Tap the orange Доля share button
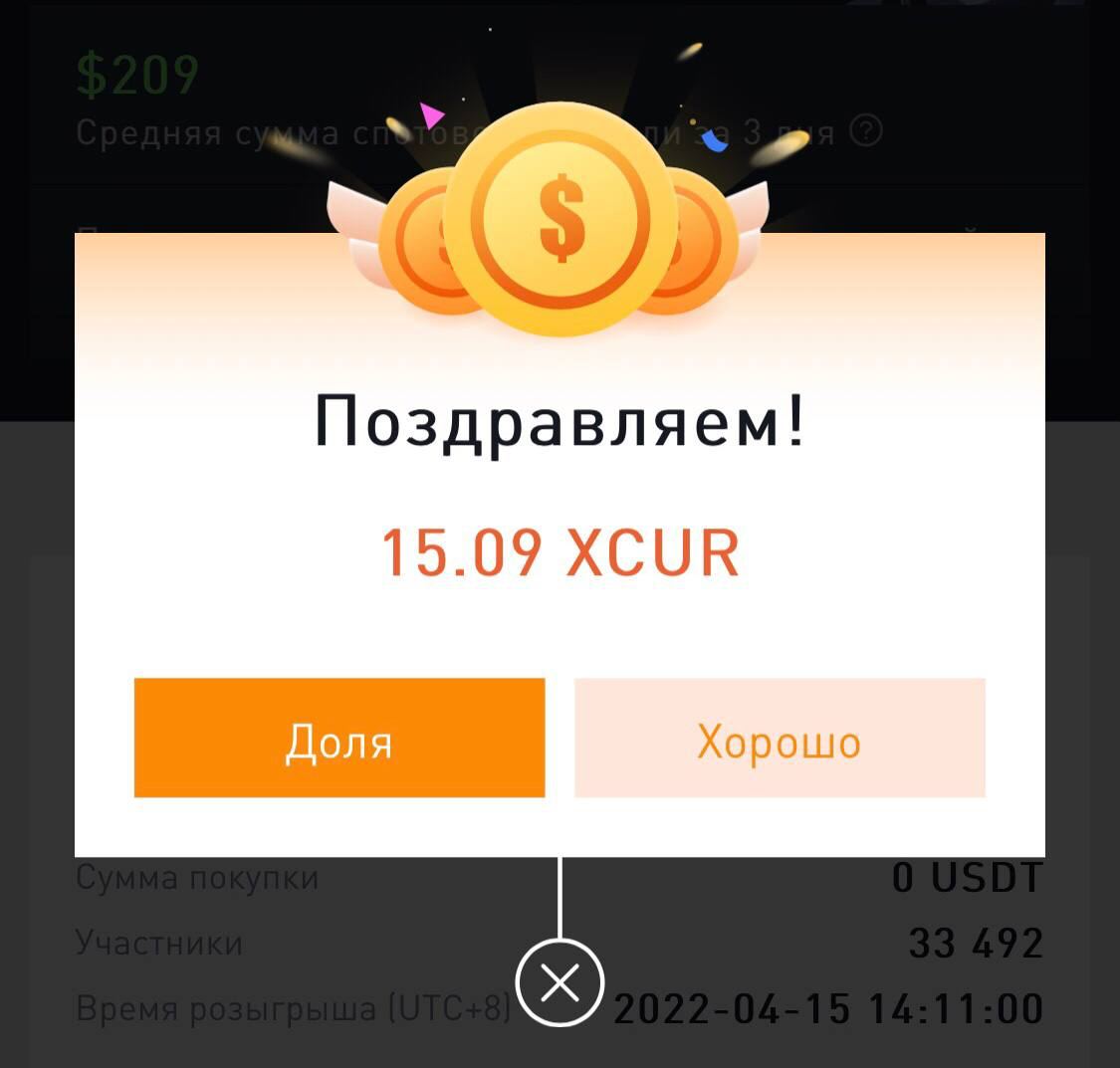 [x=339, y=739]
